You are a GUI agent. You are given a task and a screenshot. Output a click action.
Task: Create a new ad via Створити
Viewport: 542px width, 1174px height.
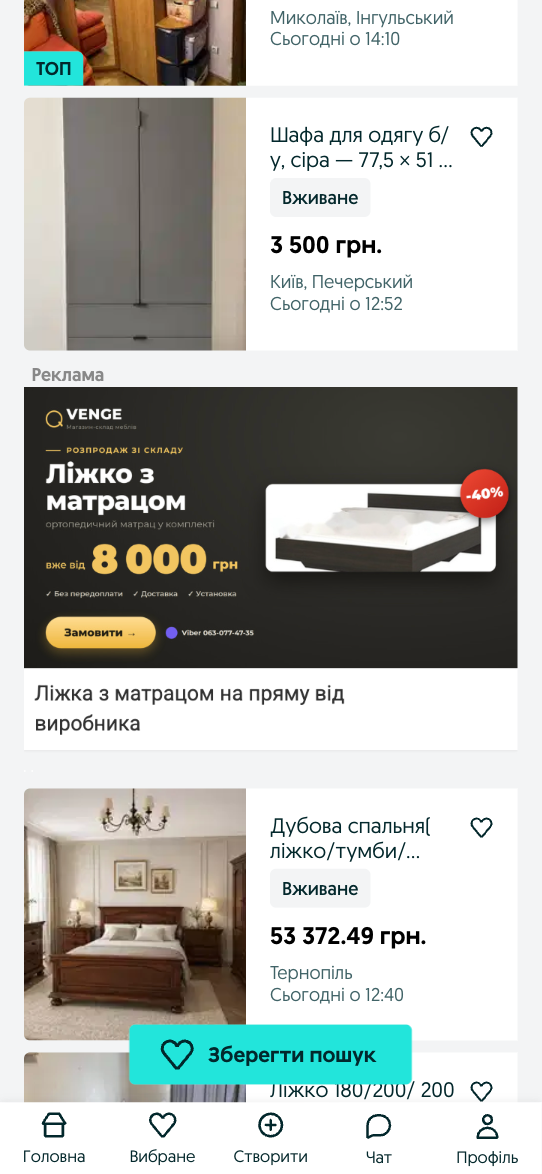pyautogui.click(x=270, y=1138)
